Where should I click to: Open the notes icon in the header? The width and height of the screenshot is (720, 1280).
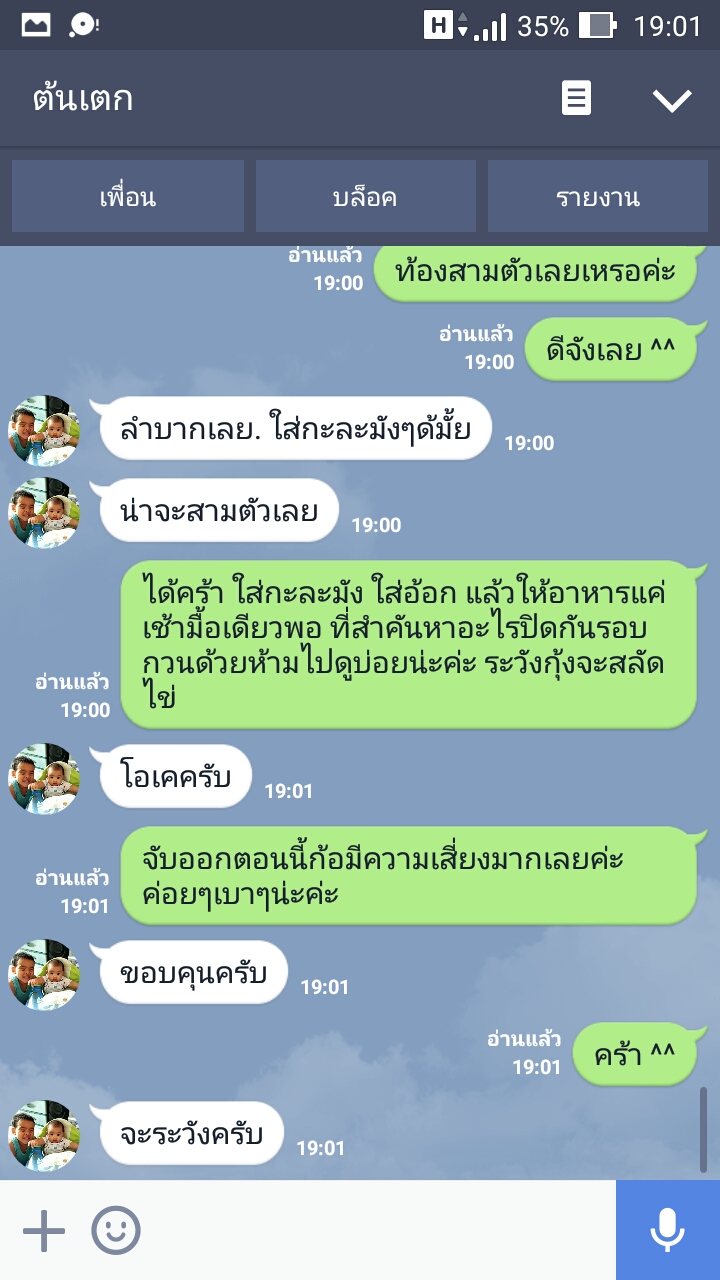(x=576, y=99)
